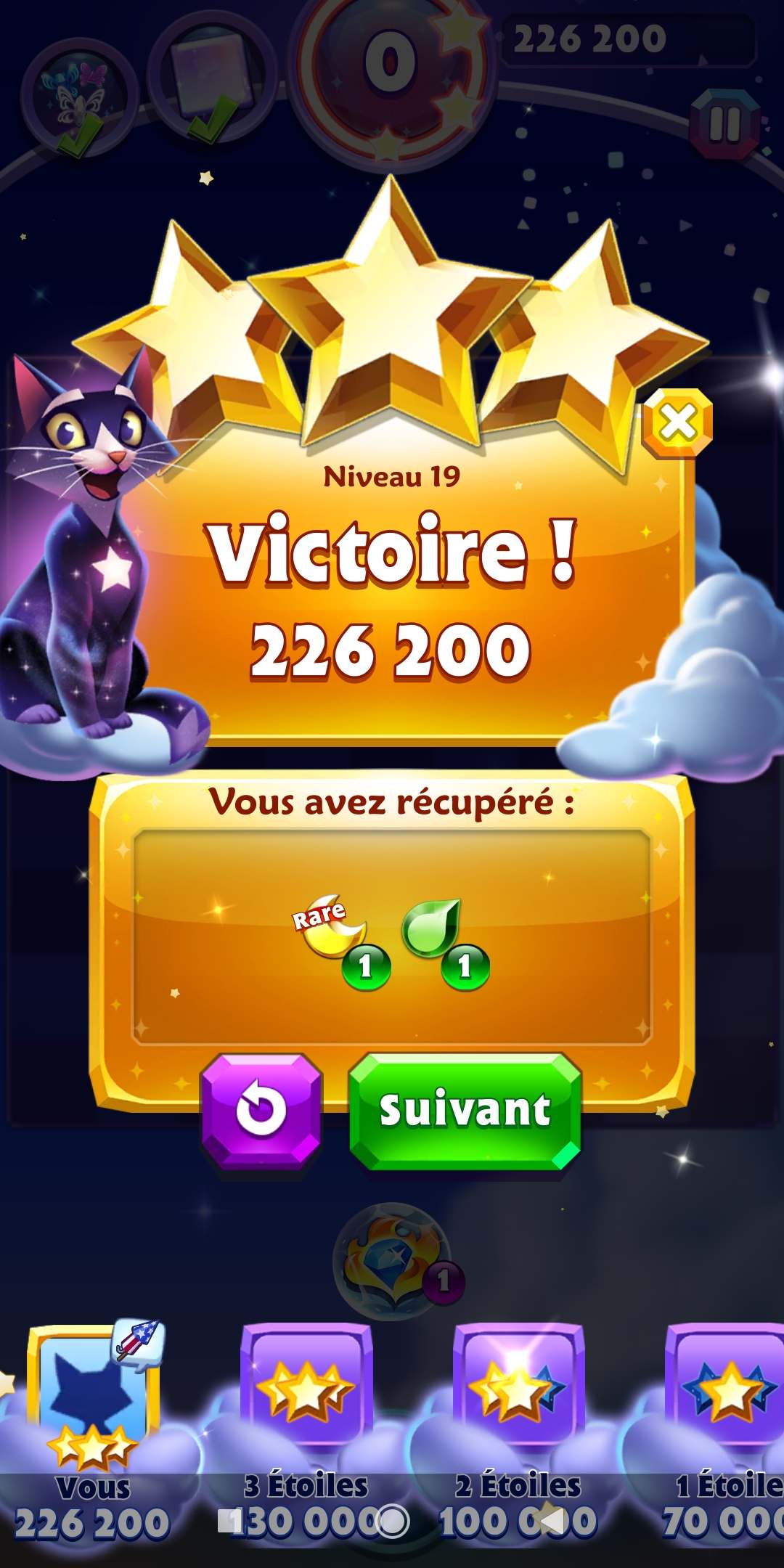Go to the home screen with the system home button
This screenshot has height=1568, width=784.
tap(393, 1522)
